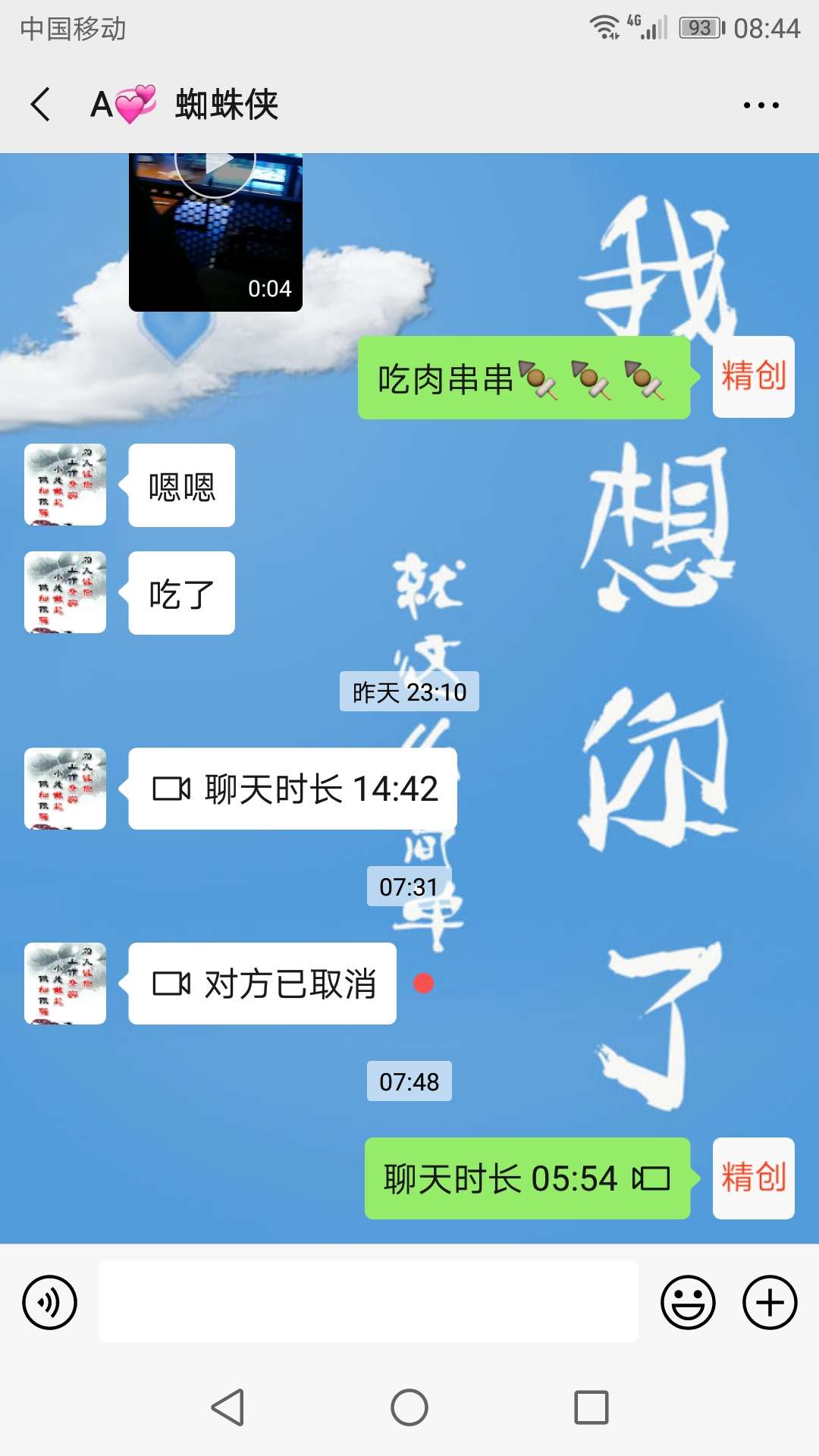
Task: Tap the back arrow to leave the chat
Action: pos(39,105)
